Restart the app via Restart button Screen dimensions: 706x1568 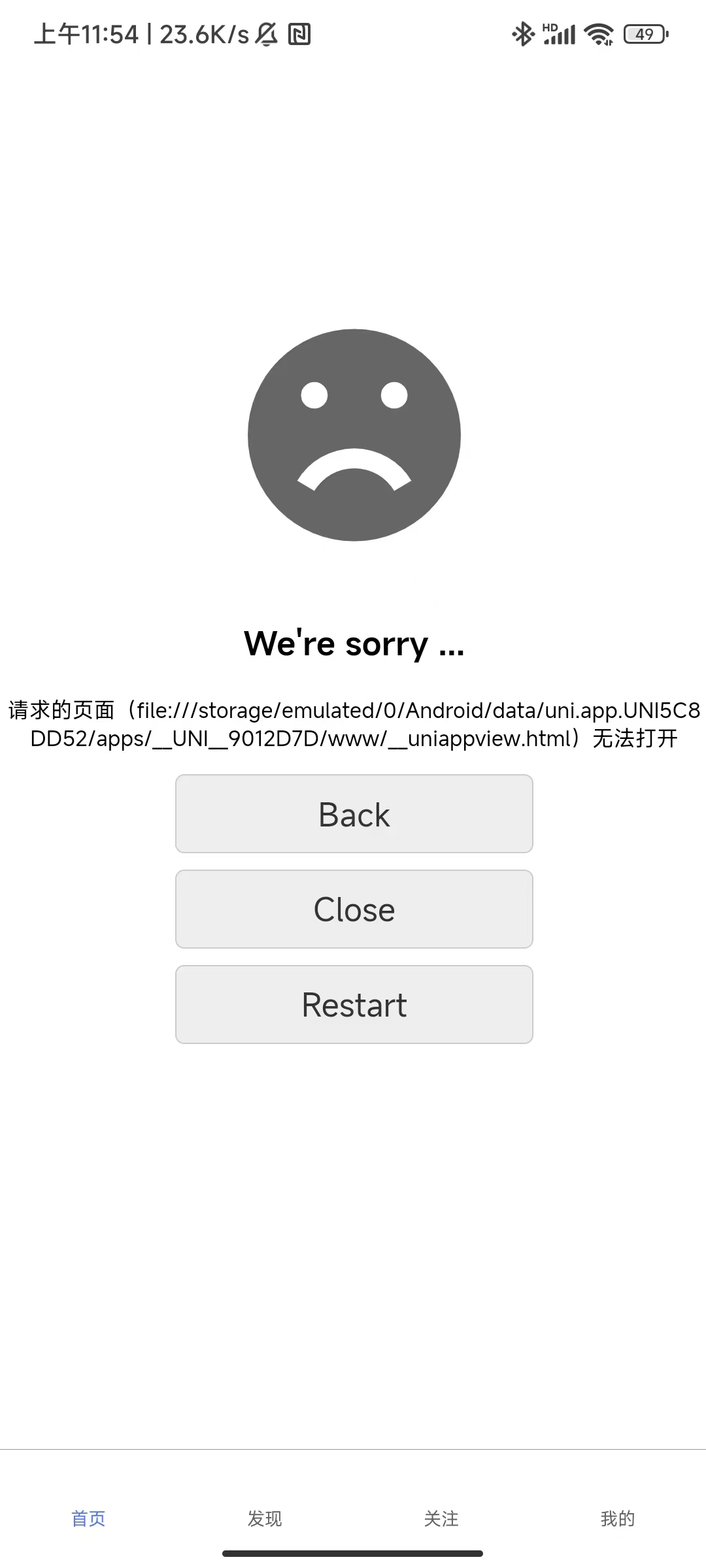point(354,1005)
